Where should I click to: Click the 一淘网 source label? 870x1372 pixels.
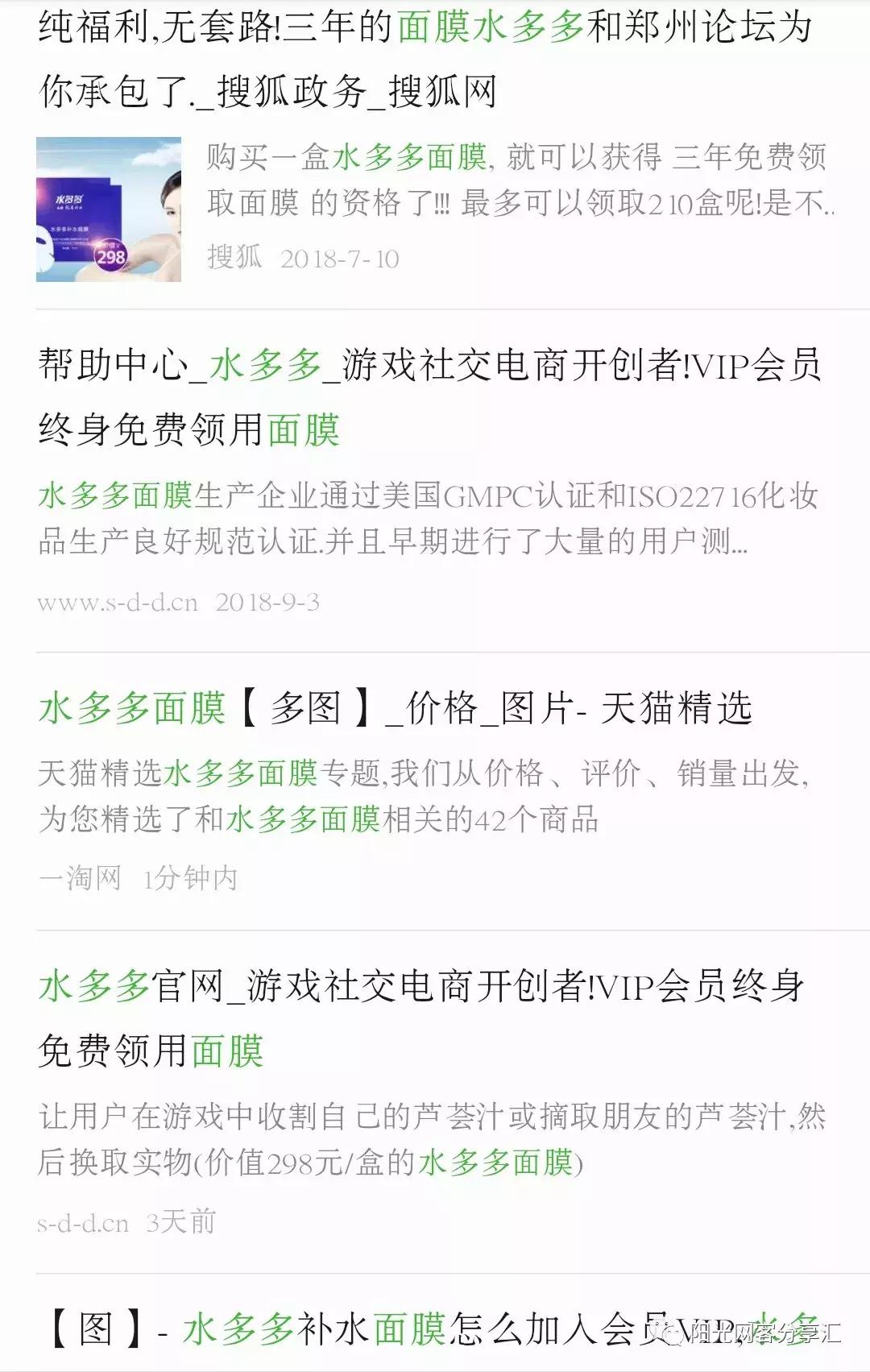(81, 878)
